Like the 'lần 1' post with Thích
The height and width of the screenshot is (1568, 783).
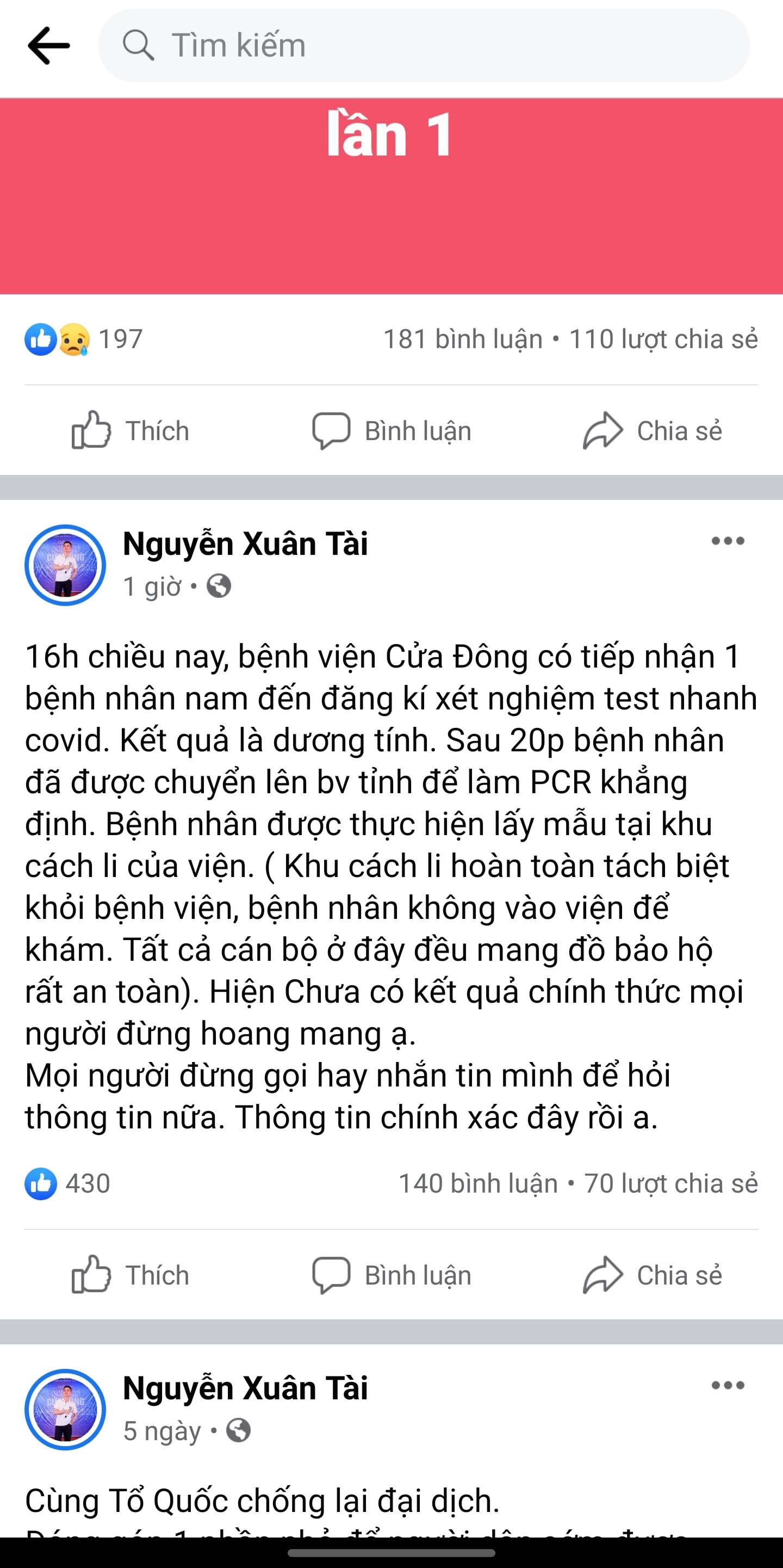coord(130,430)
